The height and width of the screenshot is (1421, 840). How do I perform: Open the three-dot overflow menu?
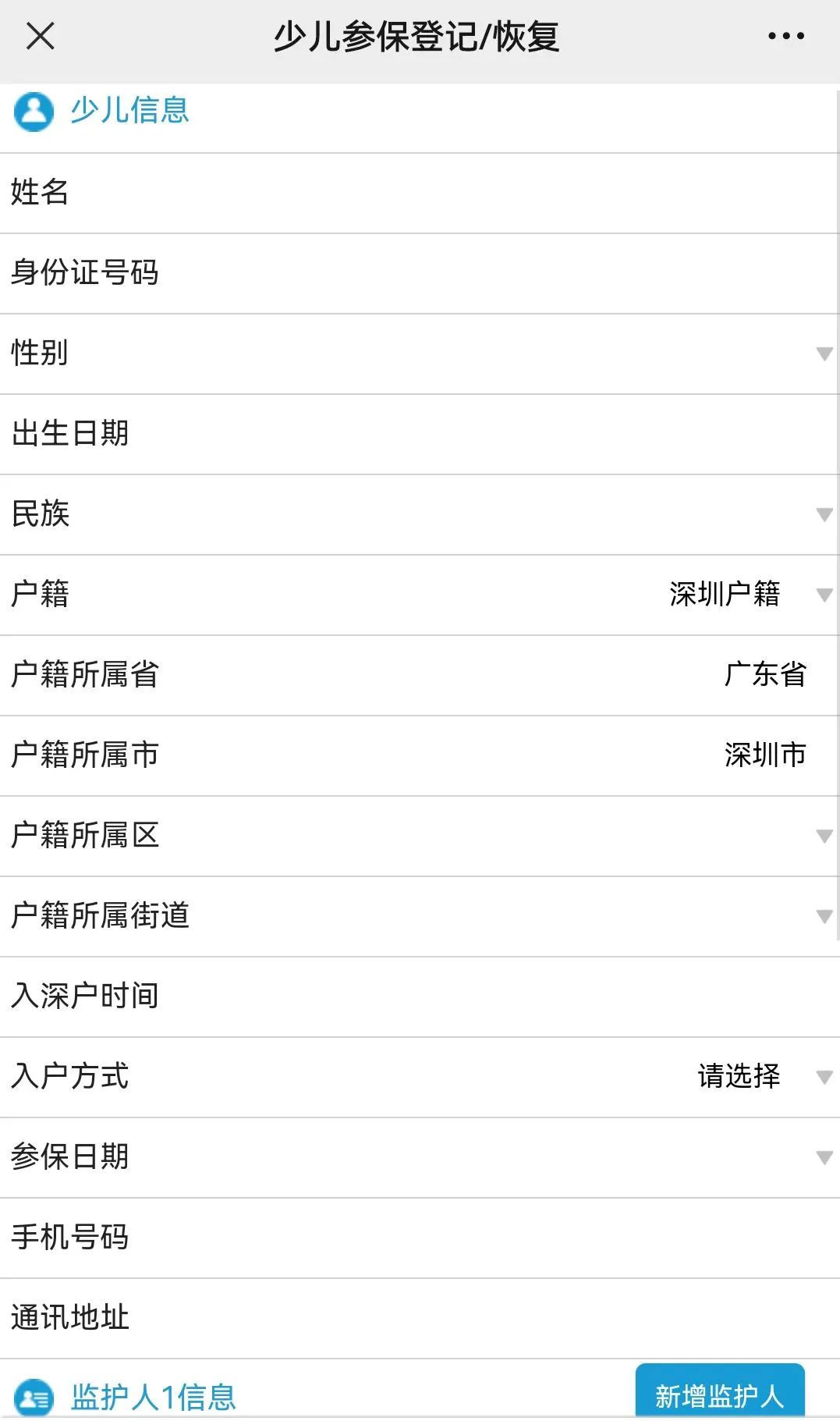(x=785, y=36)
